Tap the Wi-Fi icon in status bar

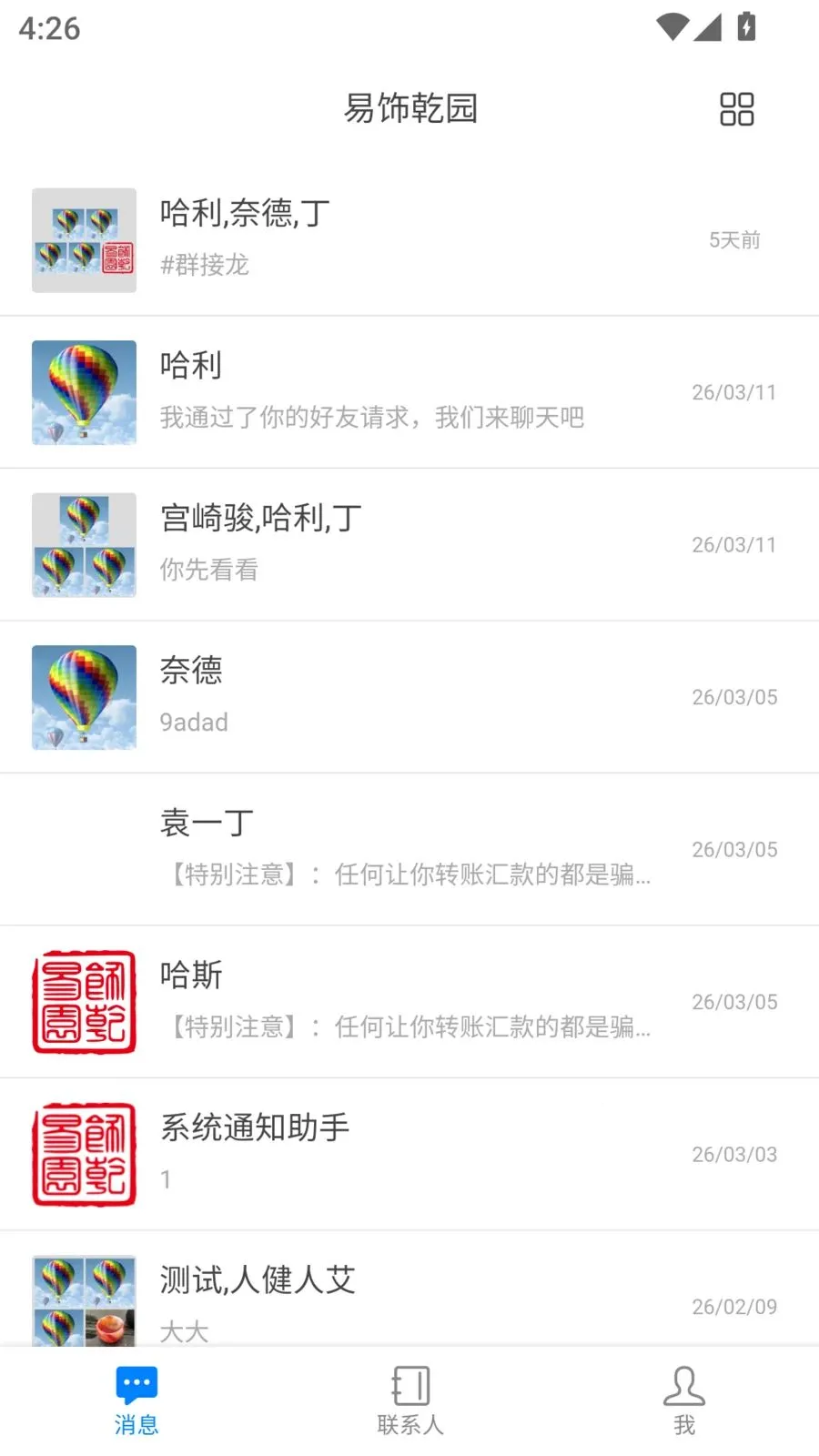click(x=671, y=27)
